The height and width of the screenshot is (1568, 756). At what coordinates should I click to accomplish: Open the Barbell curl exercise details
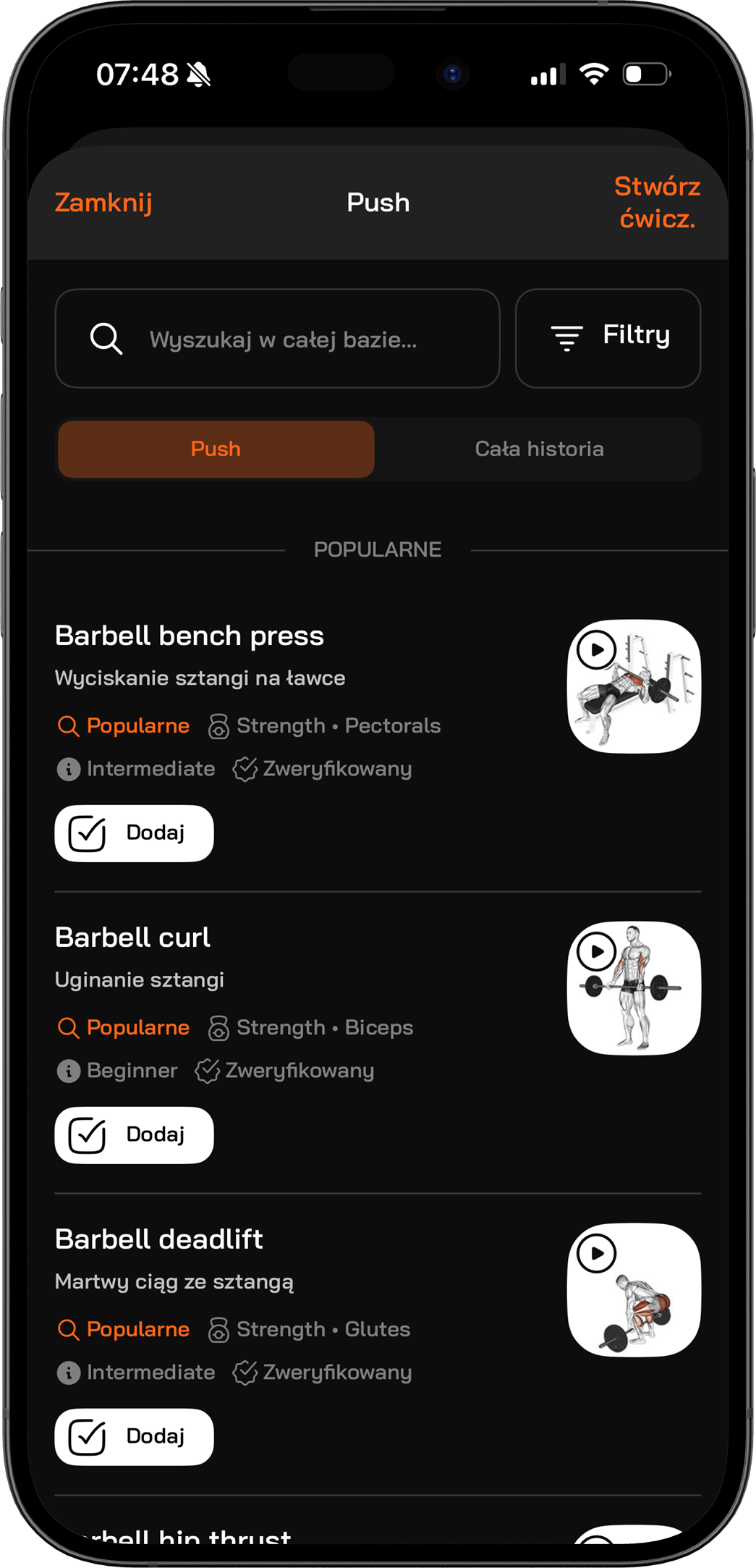(x=133, y=937)
